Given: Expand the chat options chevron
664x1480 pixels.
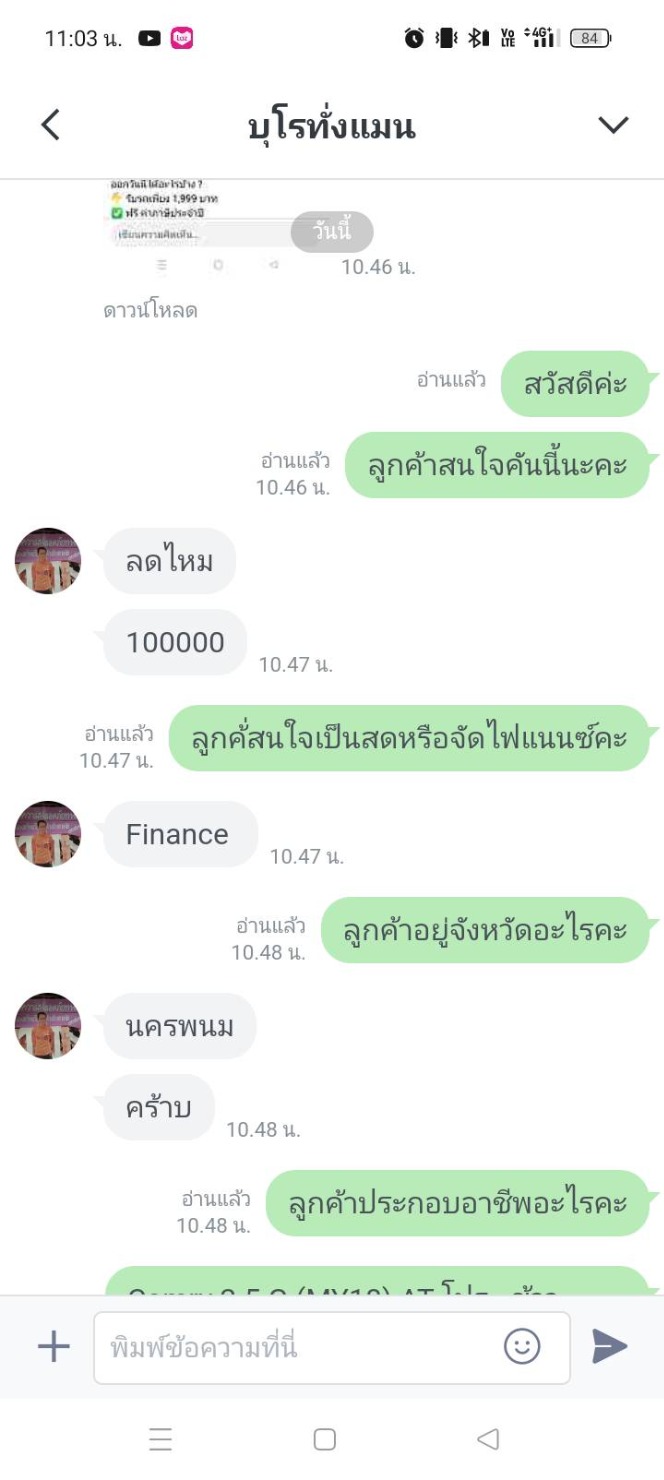Looking at the screenshot, I should (x=612, y=125).
